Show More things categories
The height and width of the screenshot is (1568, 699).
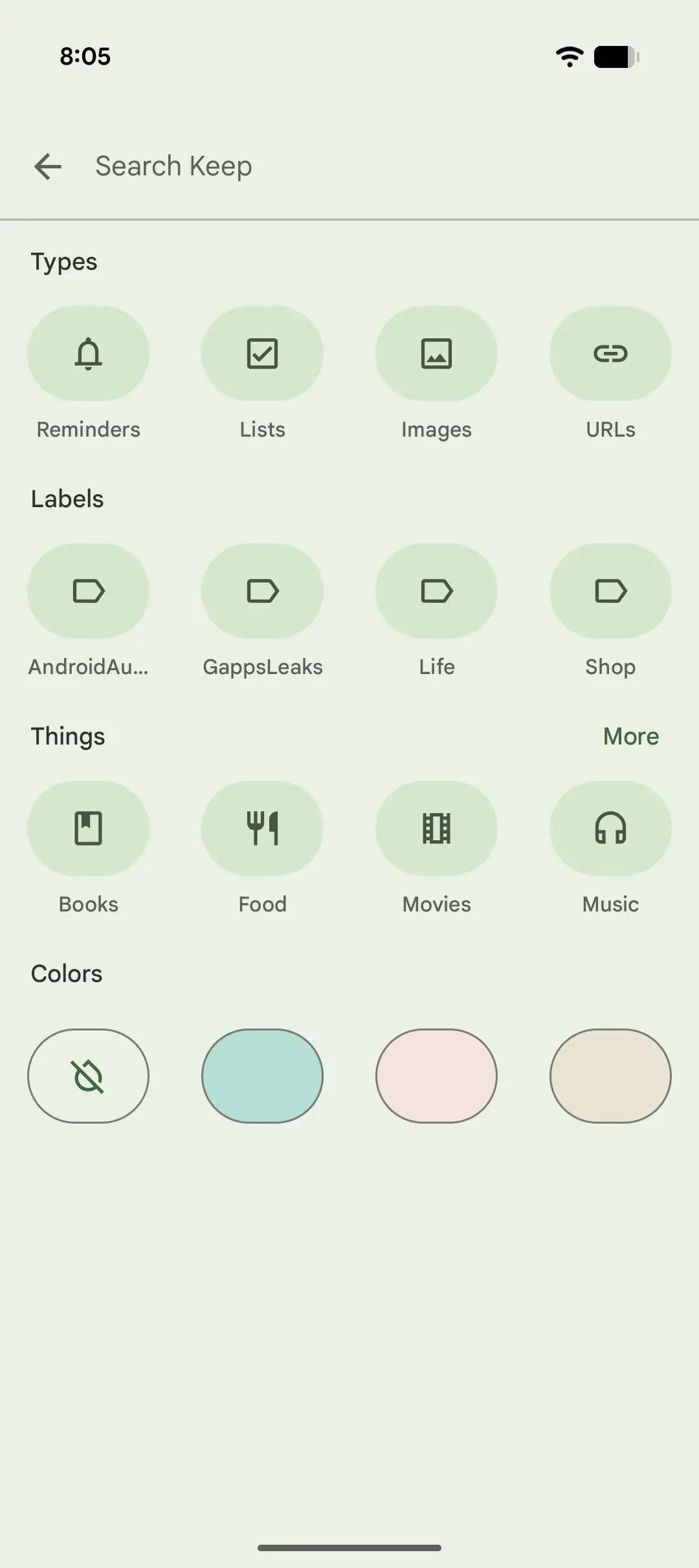tap(631, 736)
